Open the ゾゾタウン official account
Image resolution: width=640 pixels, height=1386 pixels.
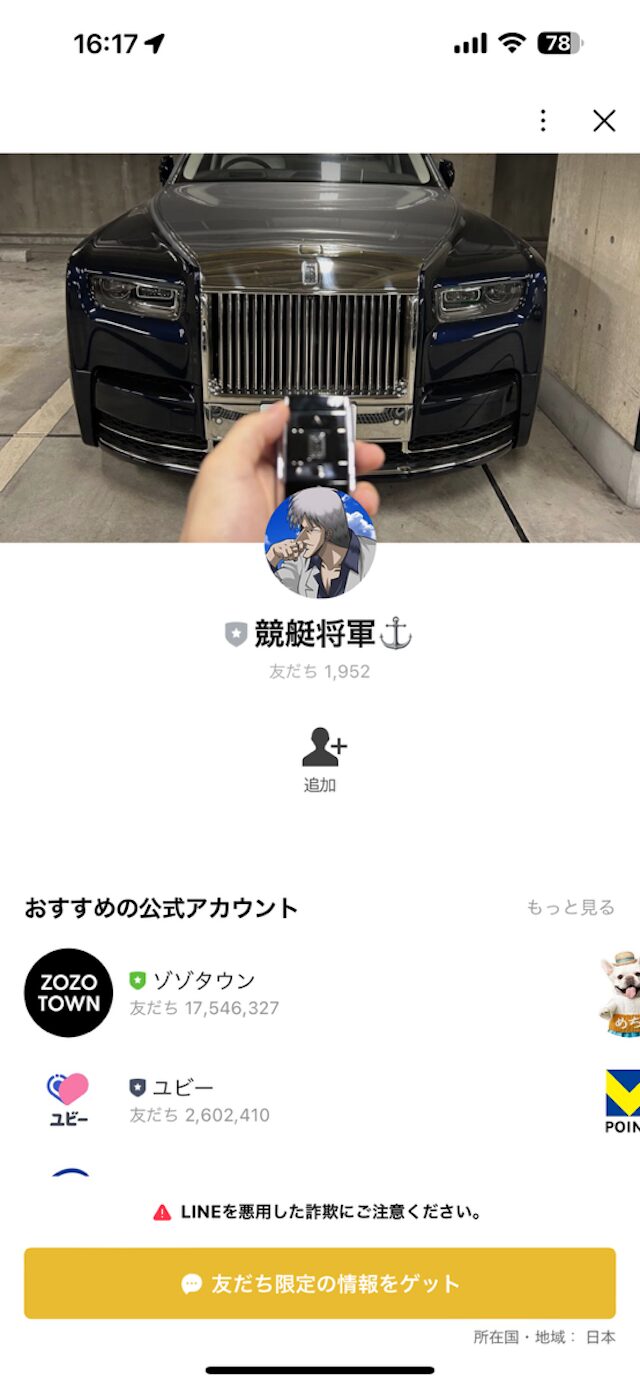click(x=300, y=993)
